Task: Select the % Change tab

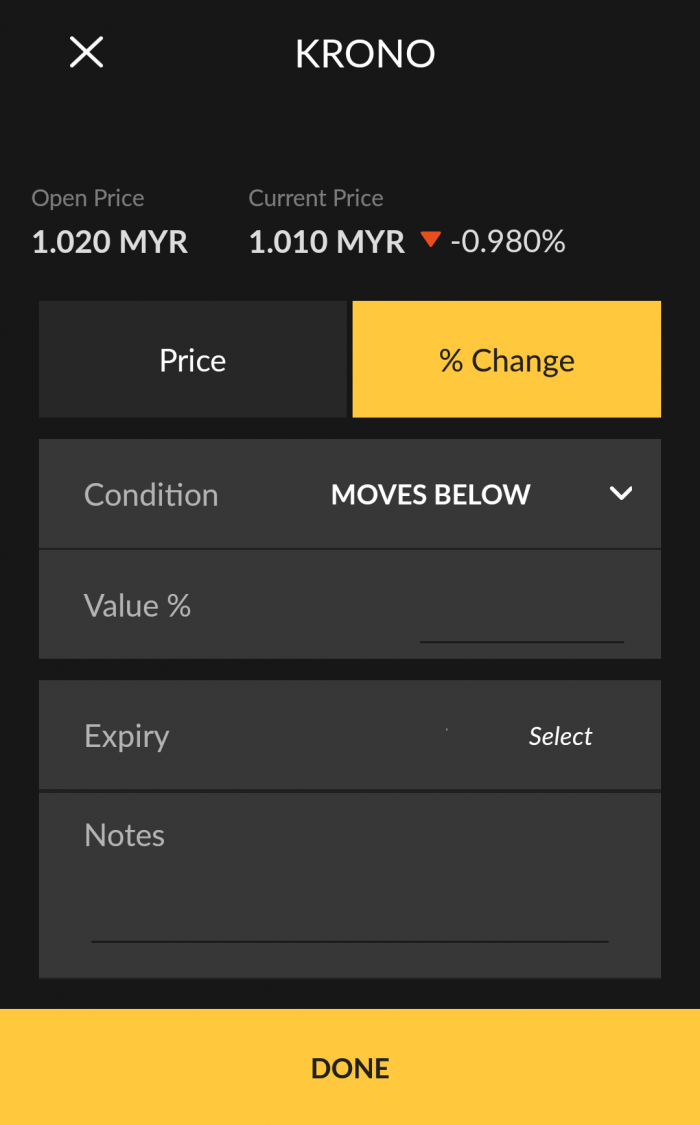Action: coord(507,360)
